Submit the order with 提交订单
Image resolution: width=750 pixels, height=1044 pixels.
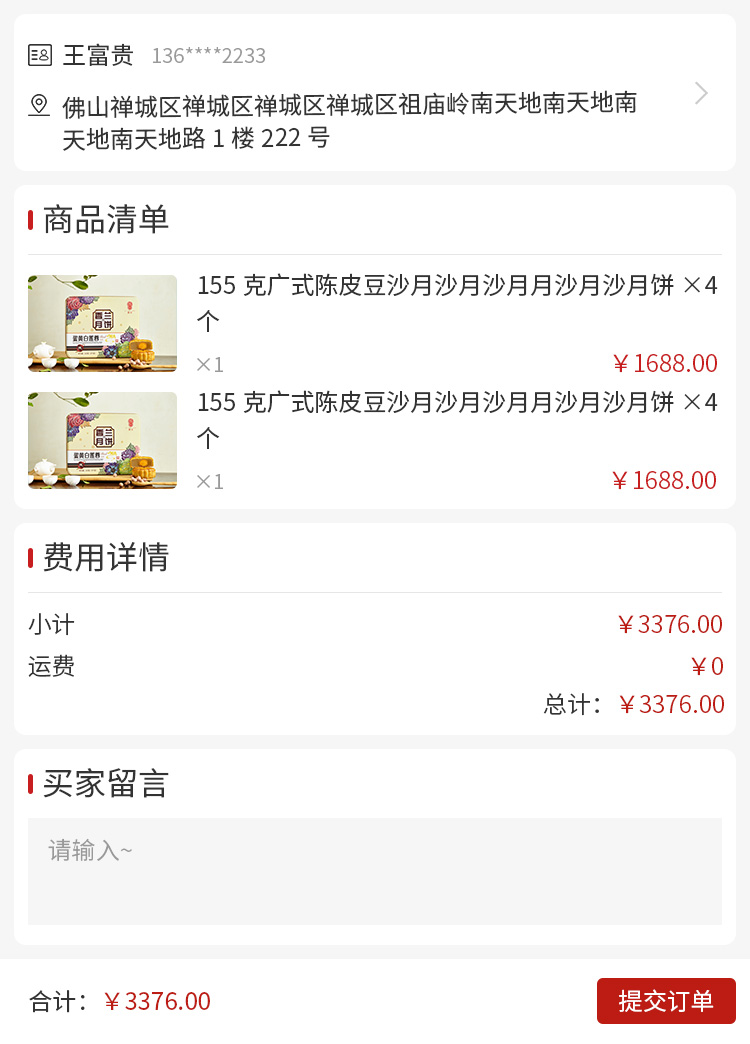pyautogui.click(x=665, y=1000)
